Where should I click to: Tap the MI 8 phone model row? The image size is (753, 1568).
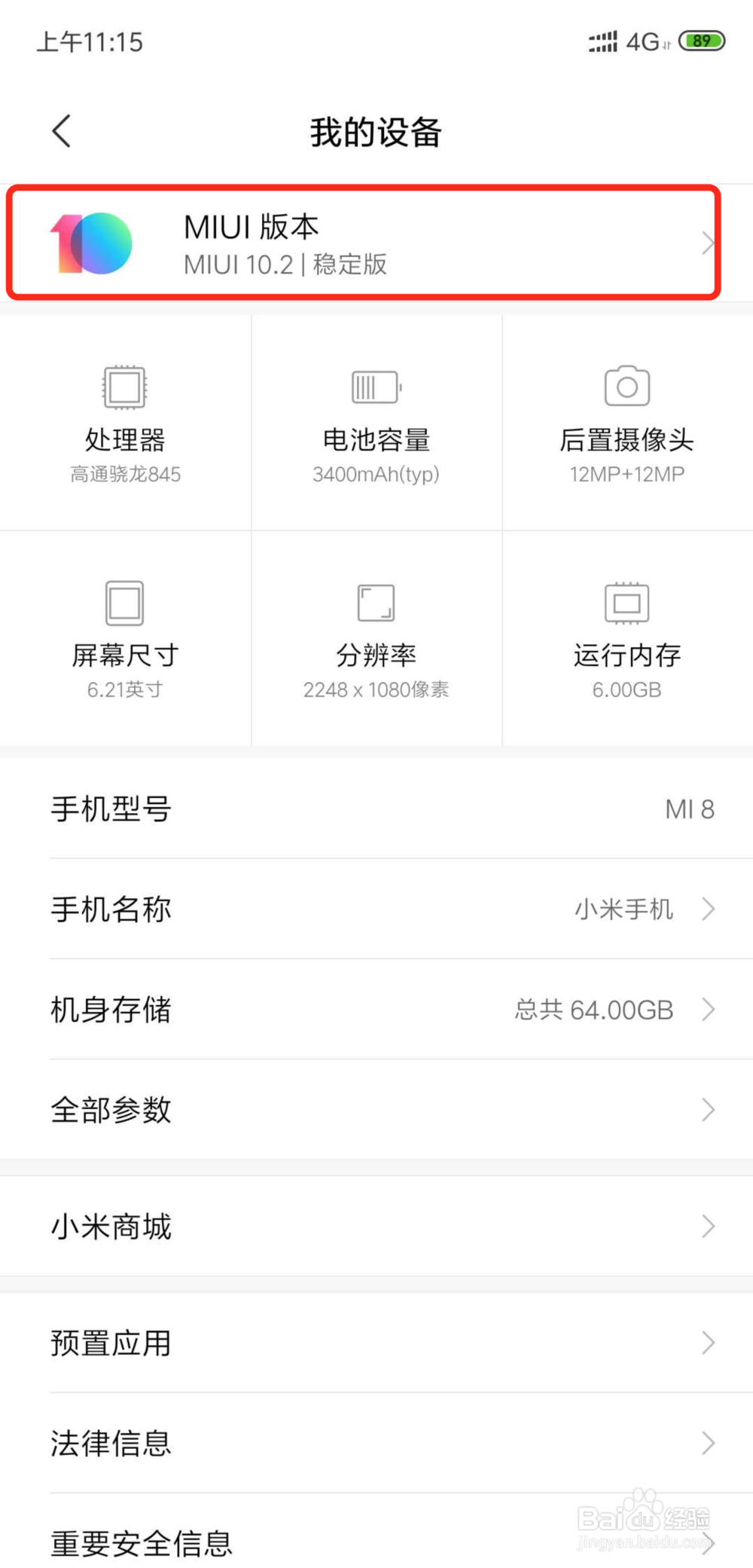coord(376,809)
